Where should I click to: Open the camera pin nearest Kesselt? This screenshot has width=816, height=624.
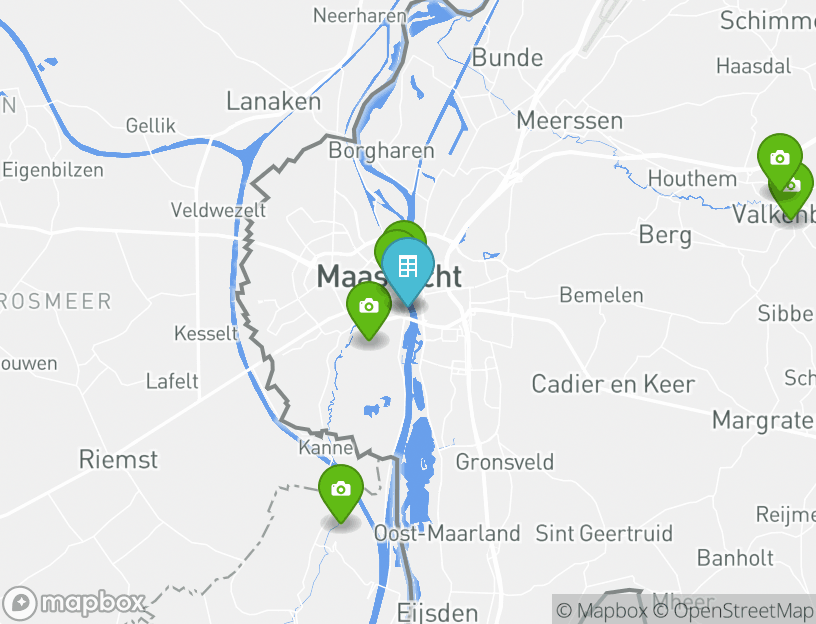[368, 306]
